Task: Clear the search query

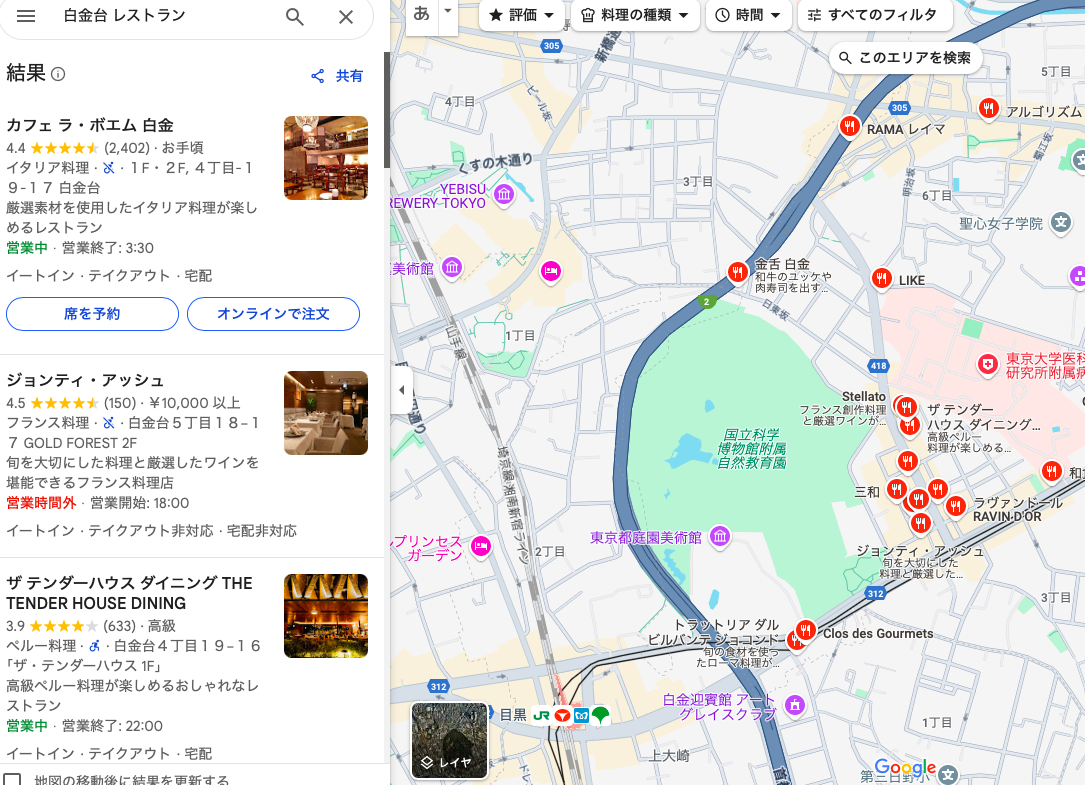Action: pyautogui.click(x=346, y=16)
